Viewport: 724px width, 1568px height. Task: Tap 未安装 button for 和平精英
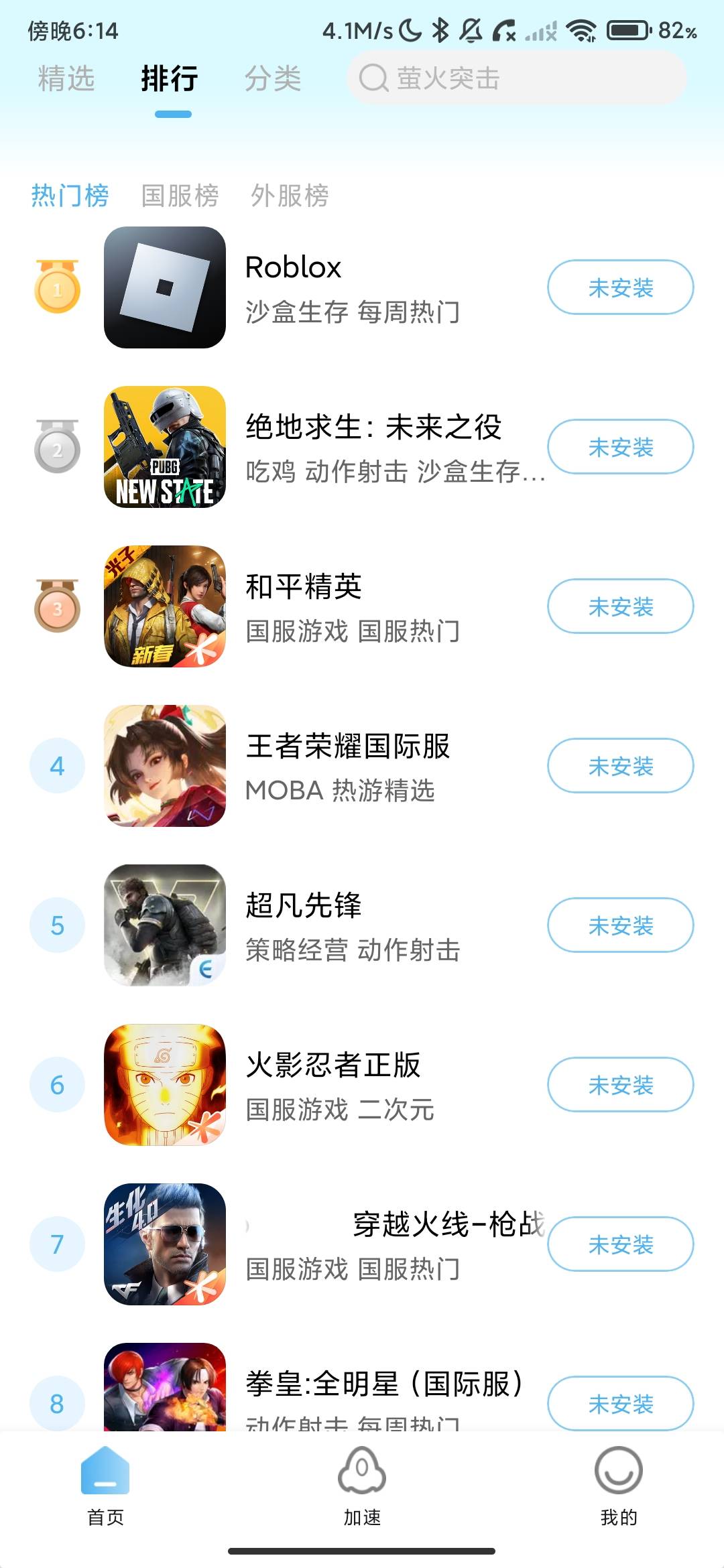(x=620, y=606)
